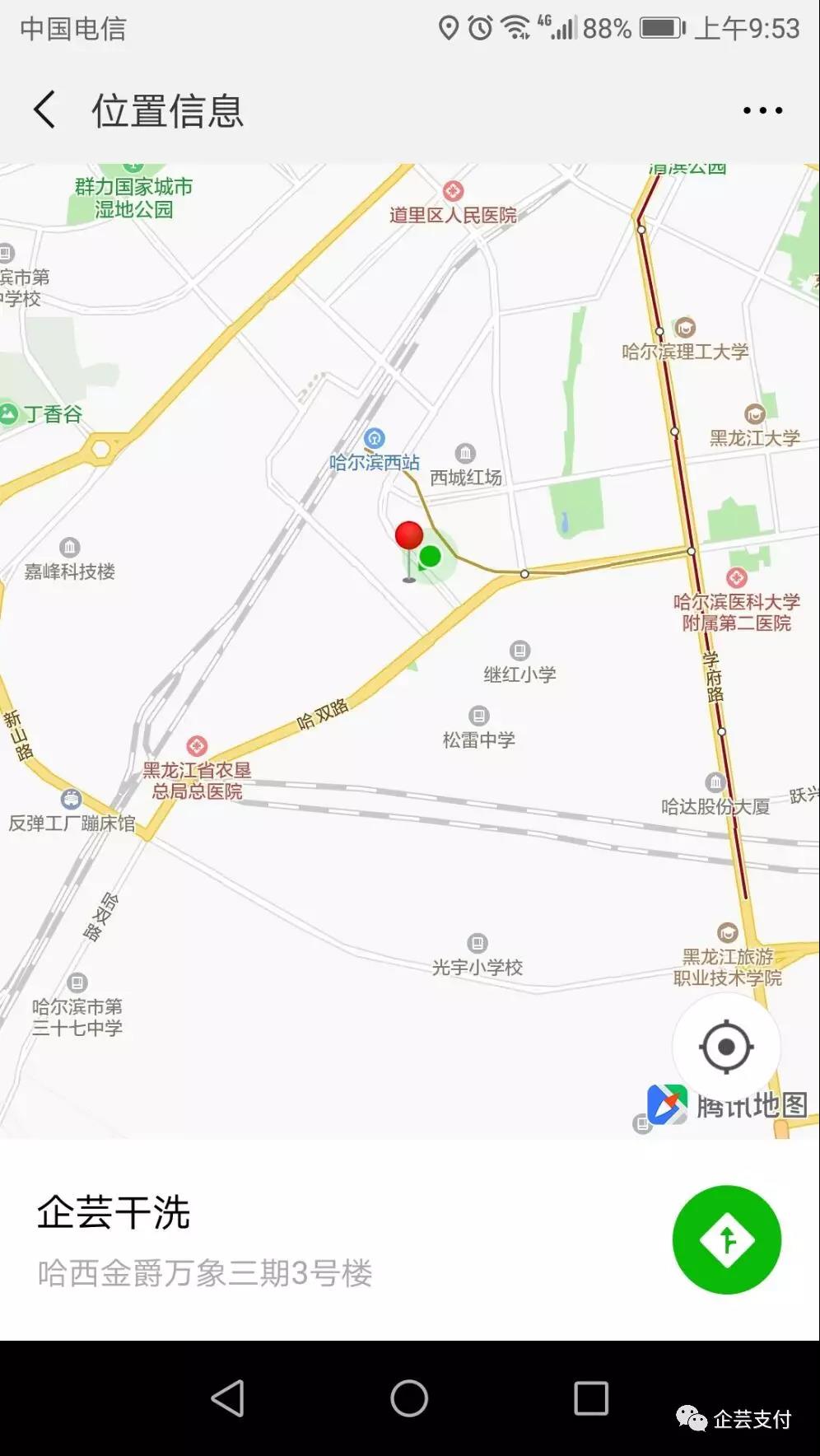
Task: Tap the system back button
Action: pyautogui.click(x=228, y=1398)
